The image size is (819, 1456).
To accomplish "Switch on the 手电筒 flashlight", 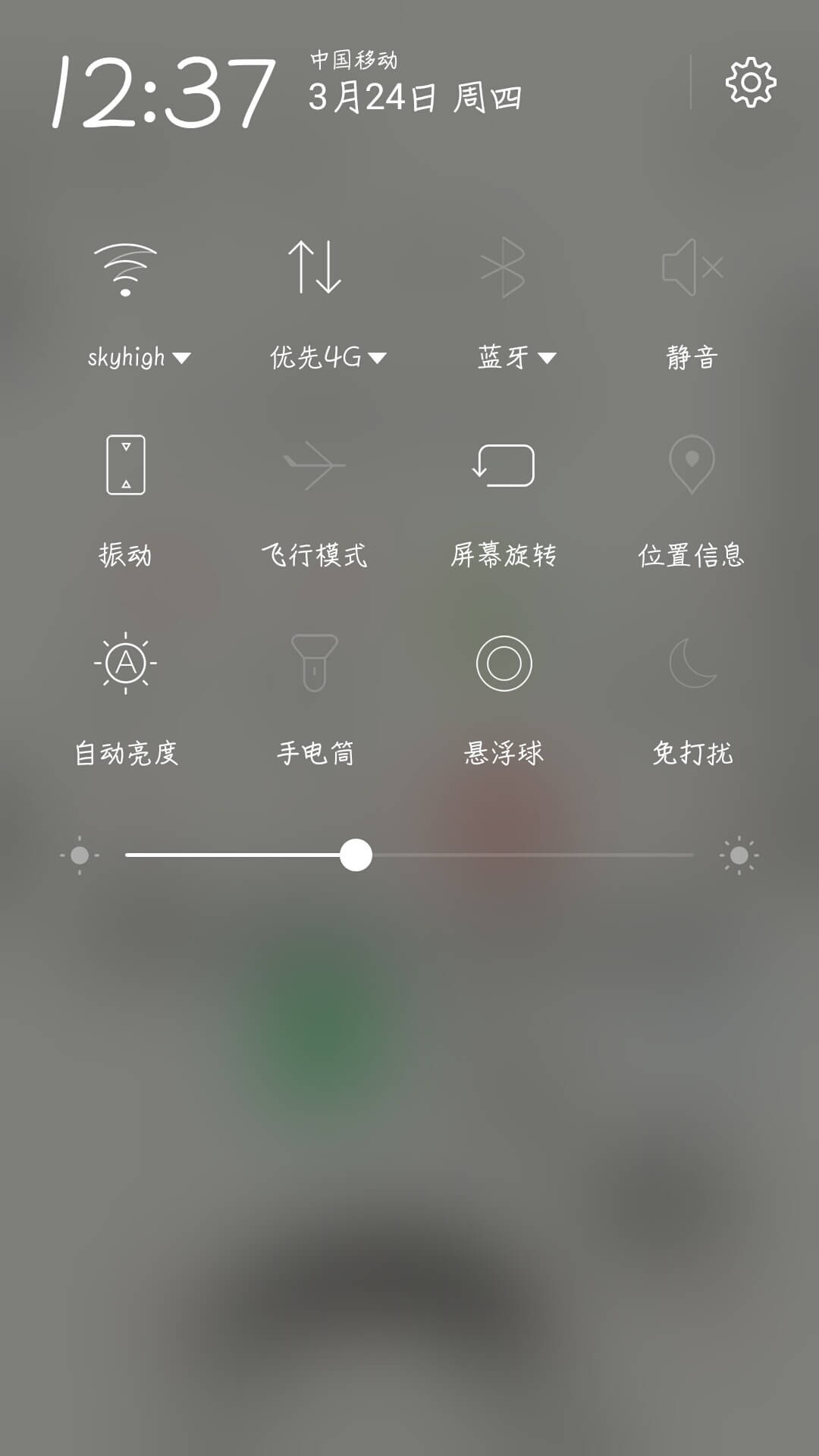I will pyautogui.click(x=315, y=664).
